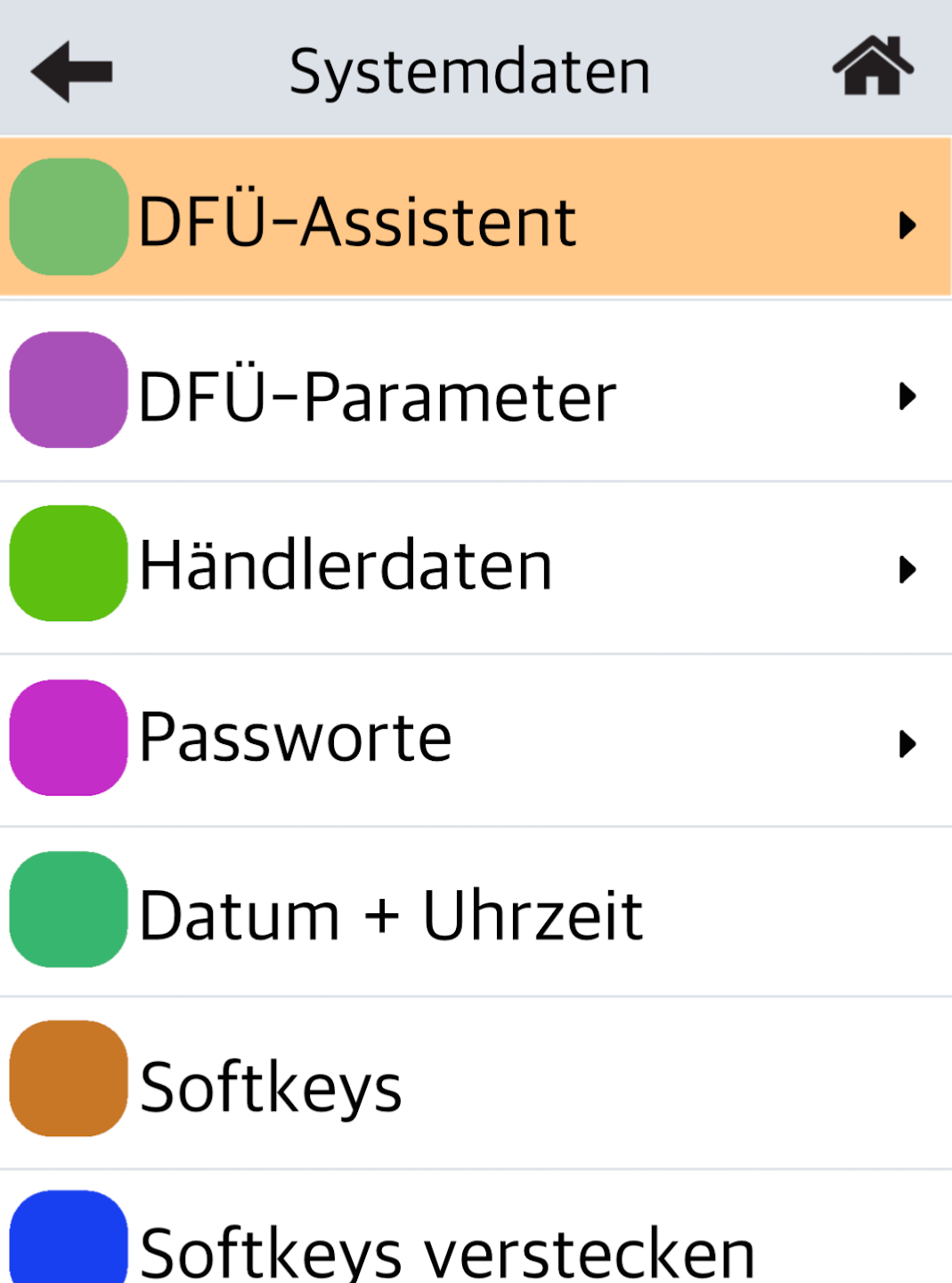Open DFÜ-Parameter settings

[x=476, y=394]
